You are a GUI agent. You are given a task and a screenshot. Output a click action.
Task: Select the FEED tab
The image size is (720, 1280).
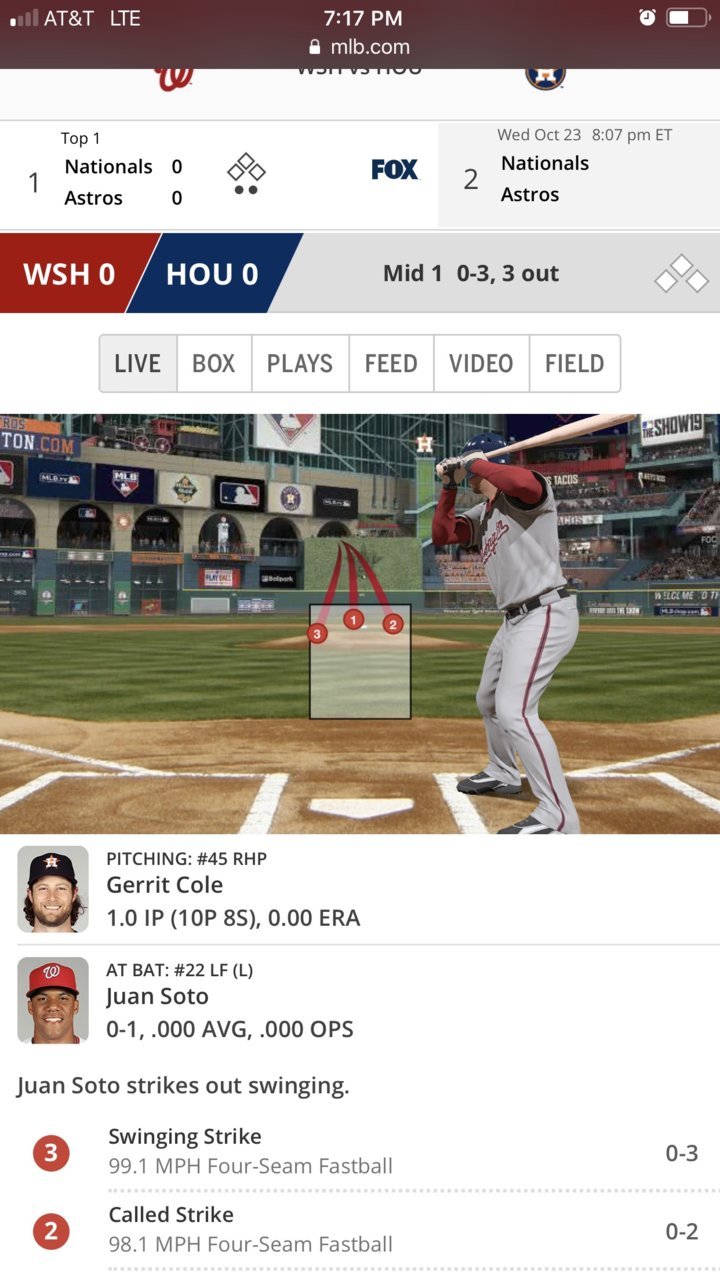[x=390, y=364]
